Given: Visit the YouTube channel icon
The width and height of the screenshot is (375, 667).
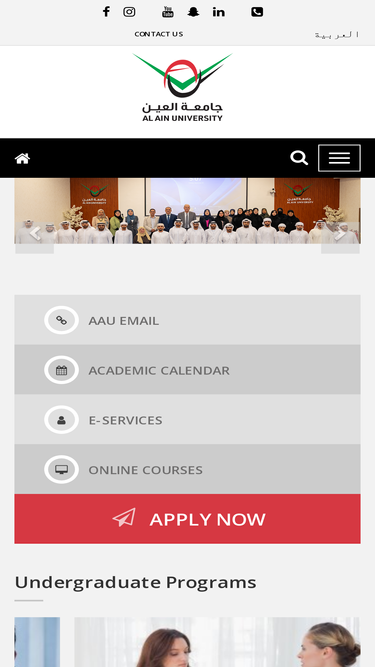Looking at the screenshot, I should [168, 12].
